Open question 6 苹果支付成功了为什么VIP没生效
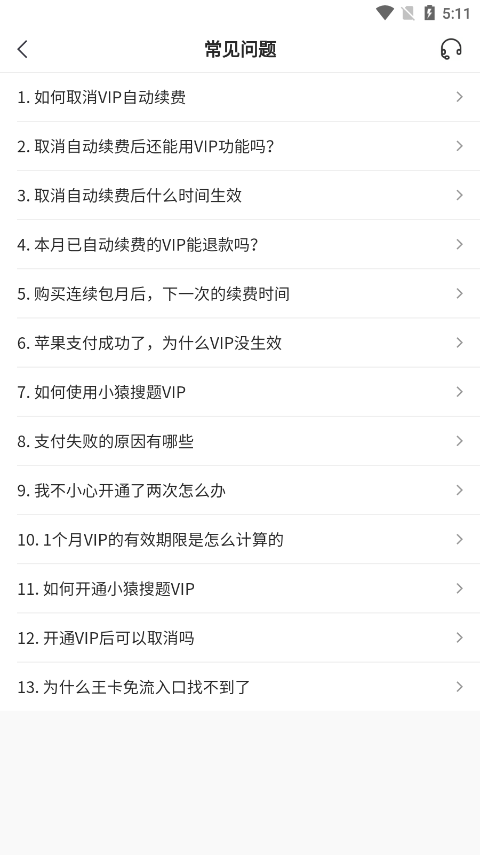Viewport: 480px width, 855px height. tap(240, 342)
